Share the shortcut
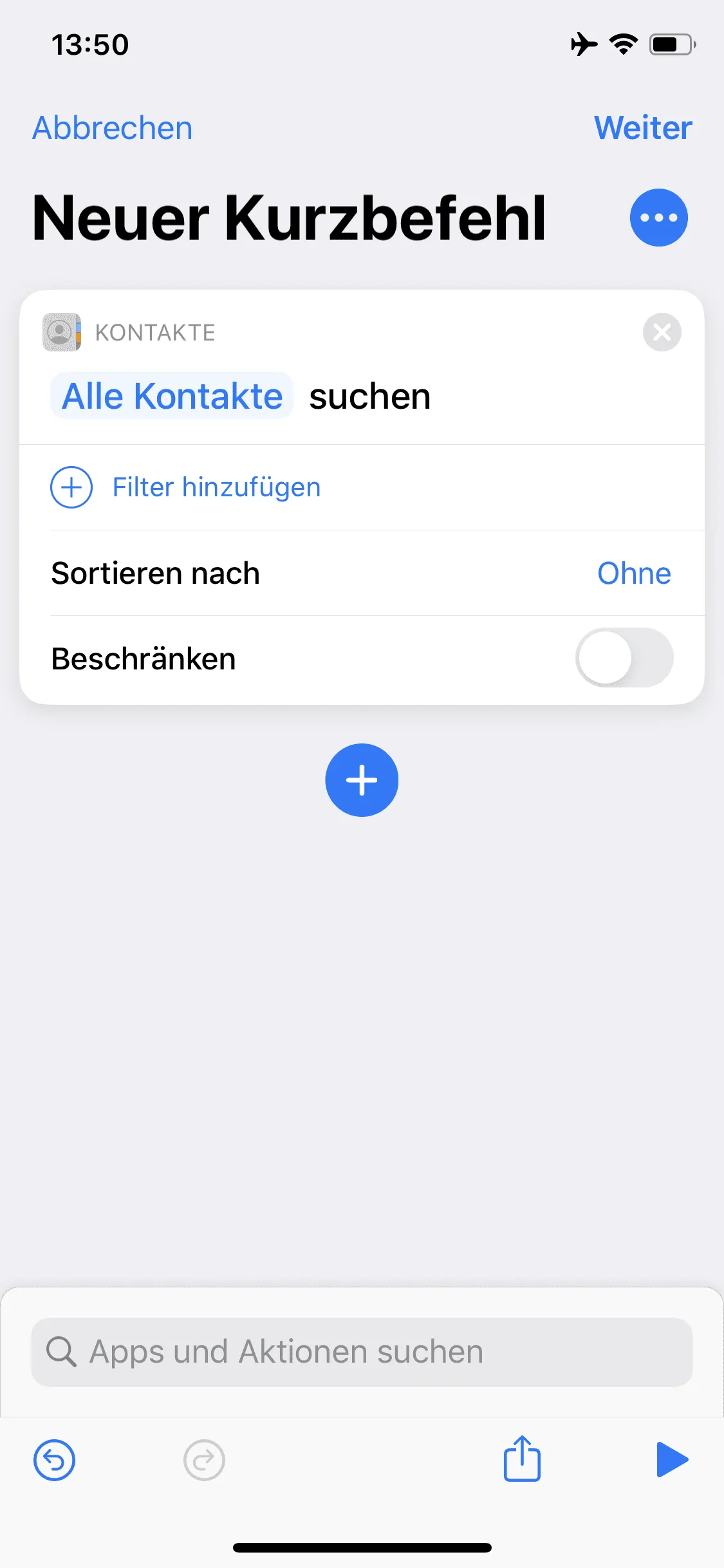The height and width of the screenshot is (1568, 724). [522, 1458]
